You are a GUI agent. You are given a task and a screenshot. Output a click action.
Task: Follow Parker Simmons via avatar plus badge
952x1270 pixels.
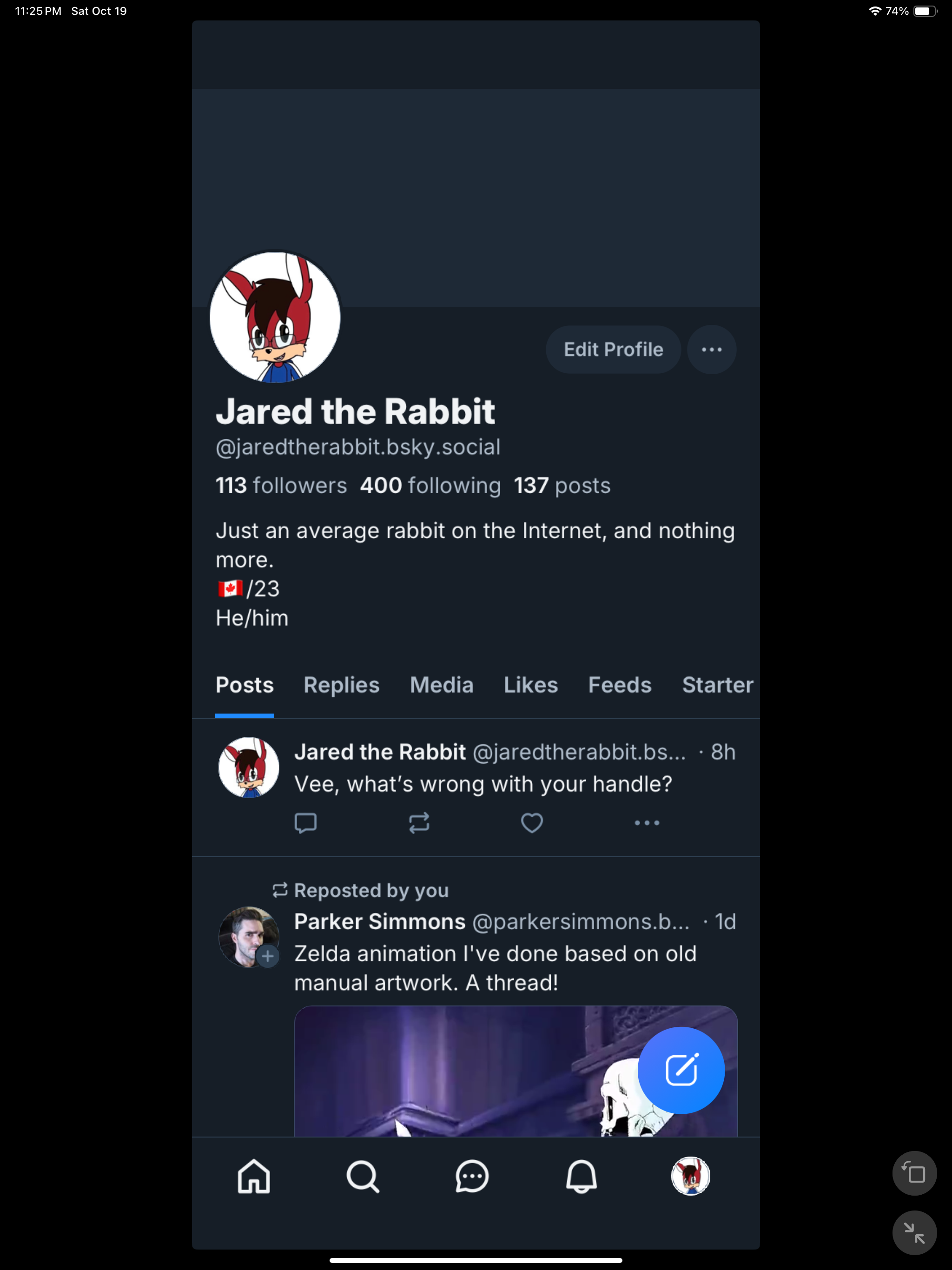pyautogui.click(x=268, y=957)
